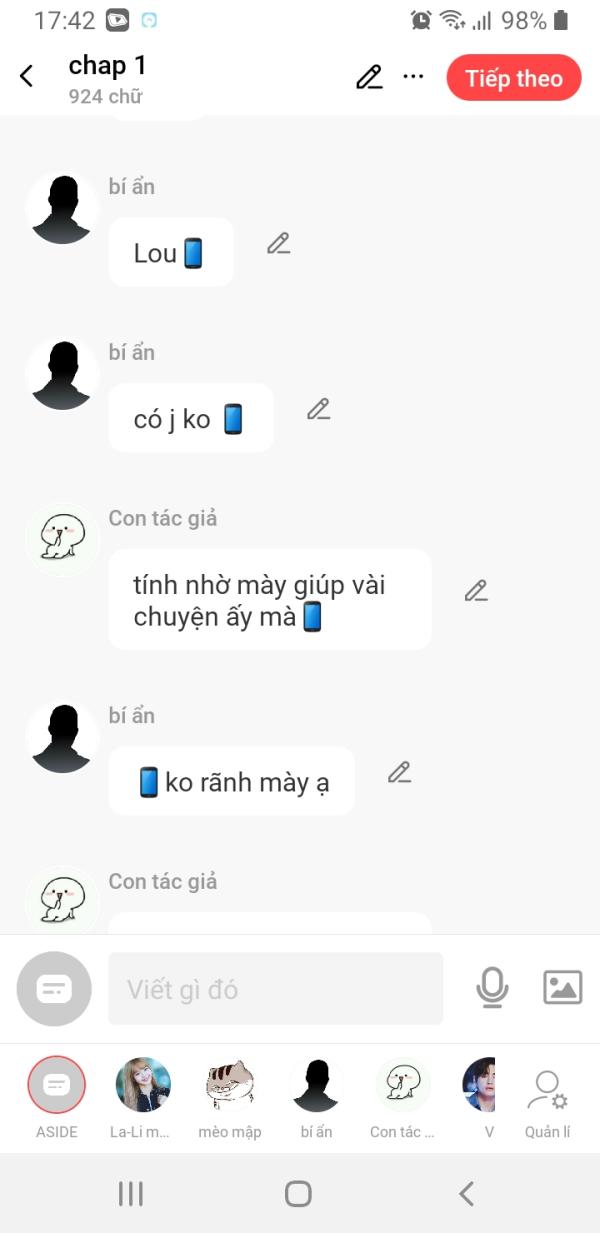600x1233 pixels.
Task: Choose the La-Li character
Action: [x=143, y=1086]
